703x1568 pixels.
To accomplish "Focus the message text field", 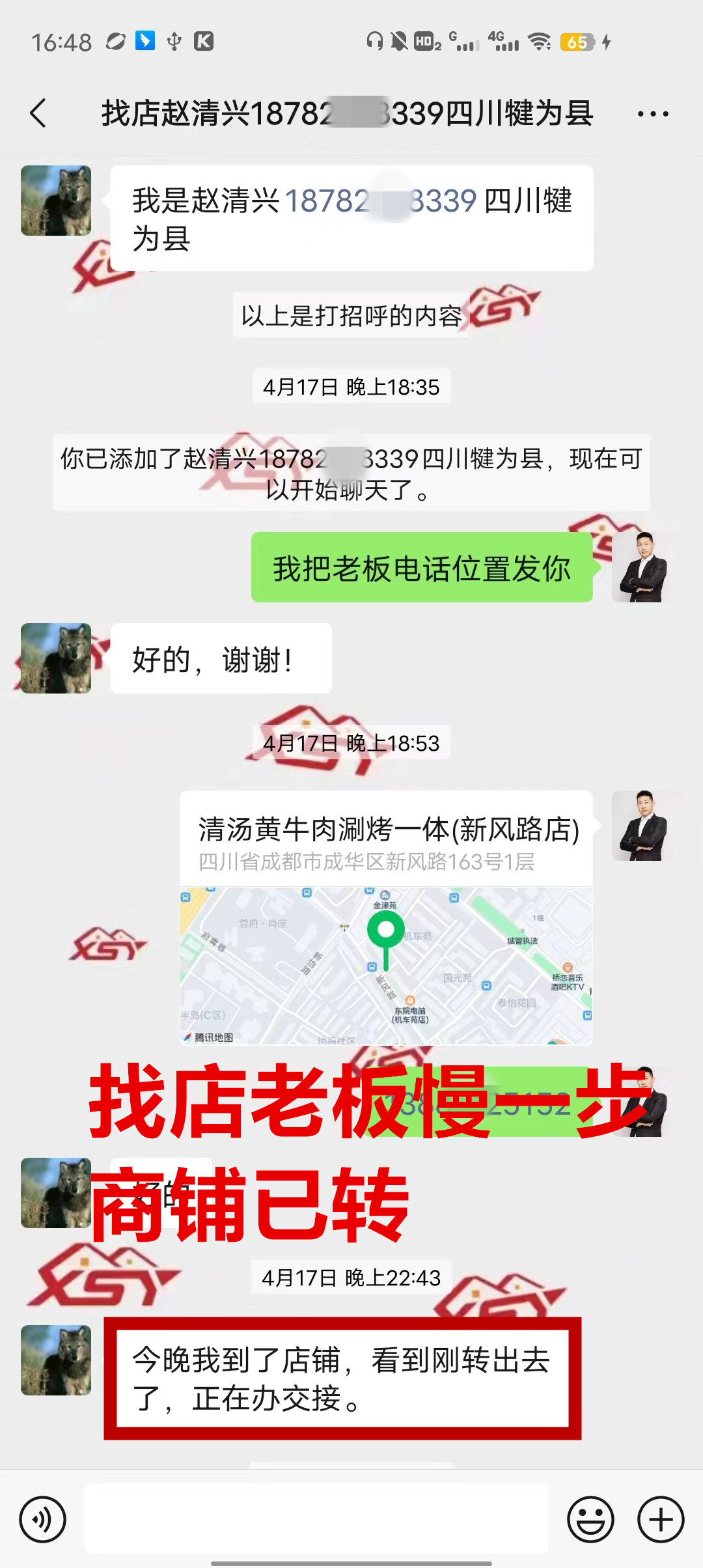I will 316,1519.
